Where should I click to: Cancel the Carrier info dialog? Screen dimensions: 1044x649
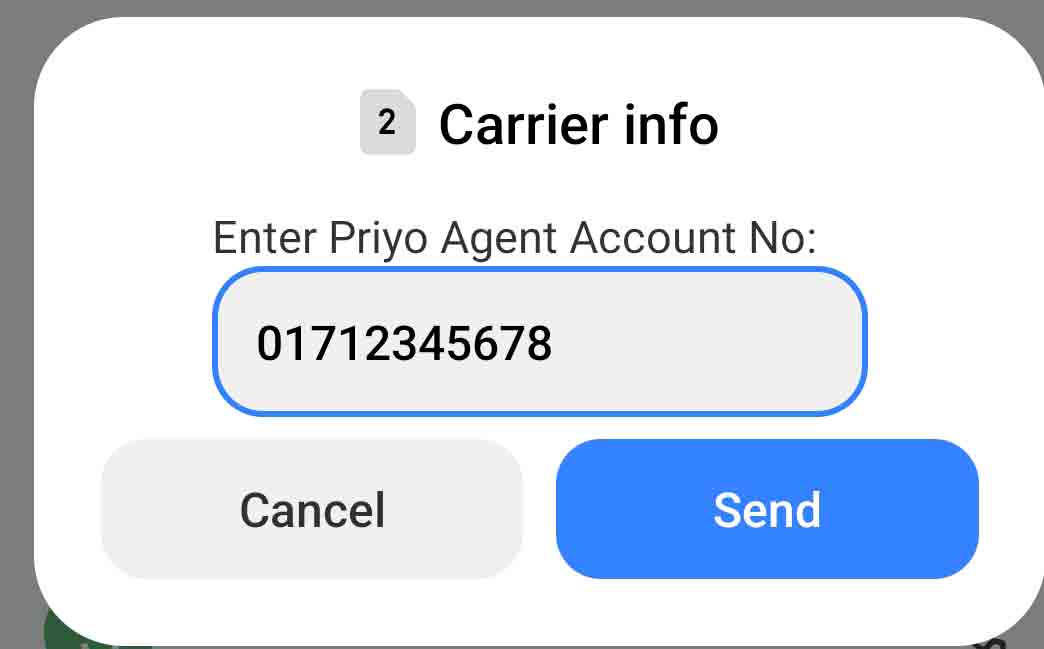pyautogui.click(x=312, y=509)
